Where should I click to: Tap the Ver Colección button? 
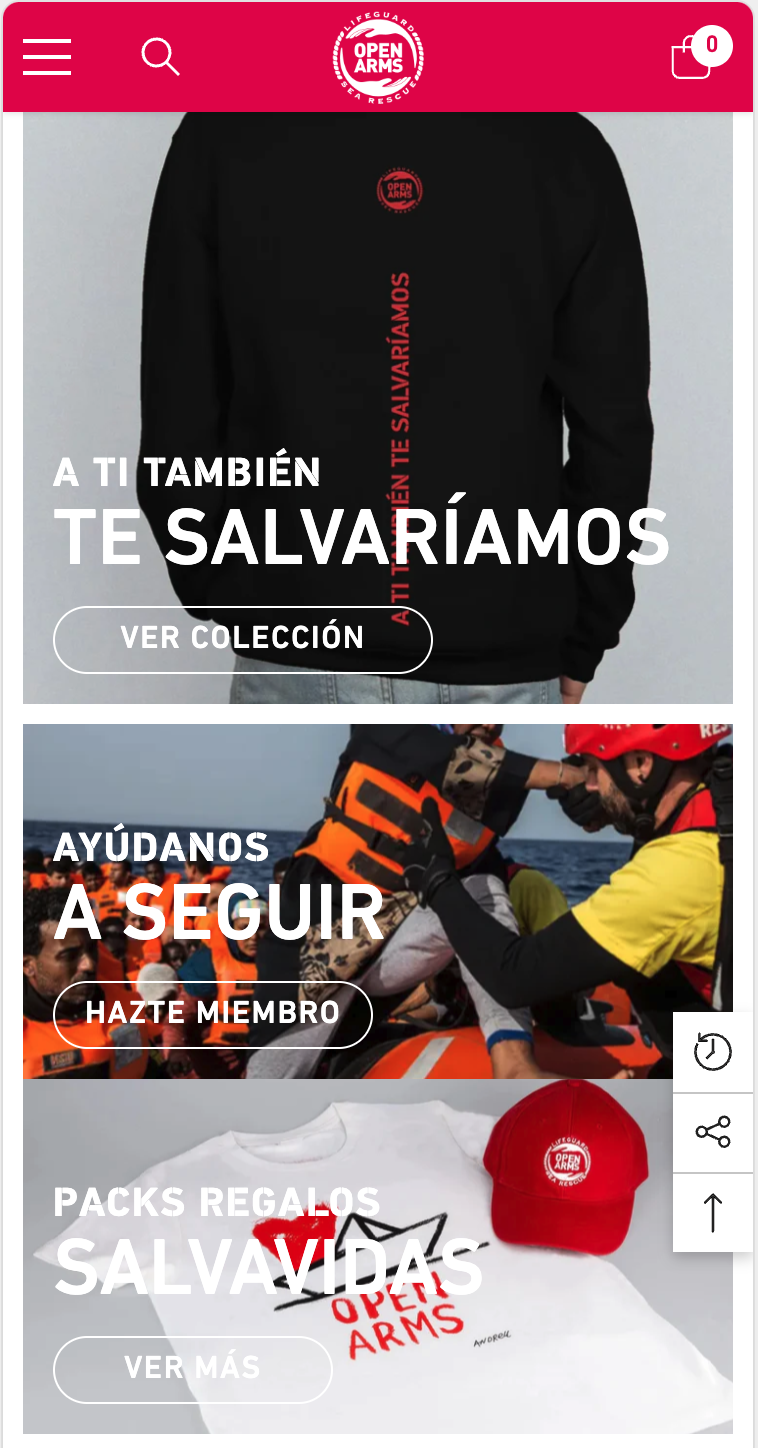click(242, 639)
